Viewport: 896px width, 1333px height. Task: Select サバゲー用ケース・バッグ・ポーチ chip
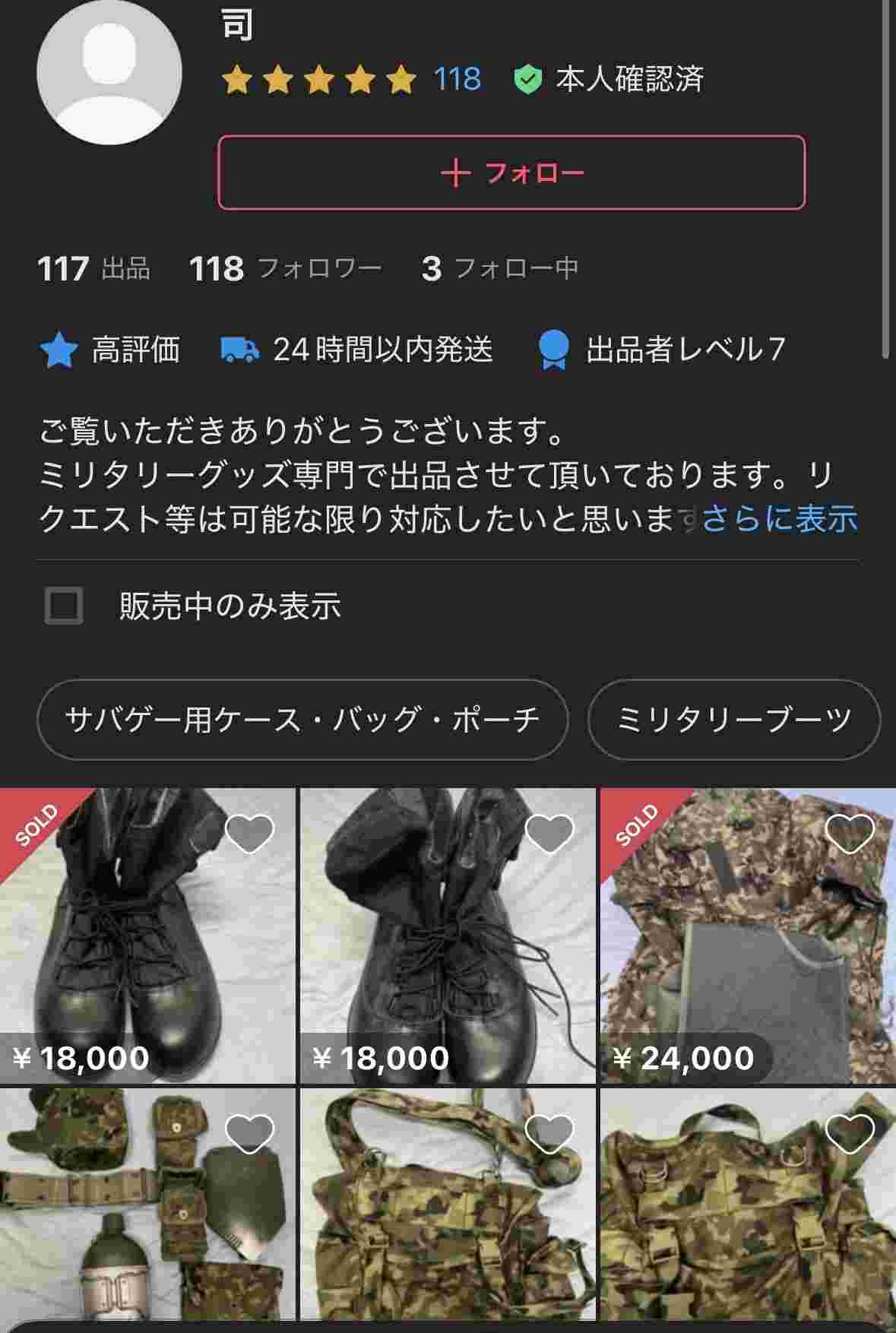(x=302, y=719)
